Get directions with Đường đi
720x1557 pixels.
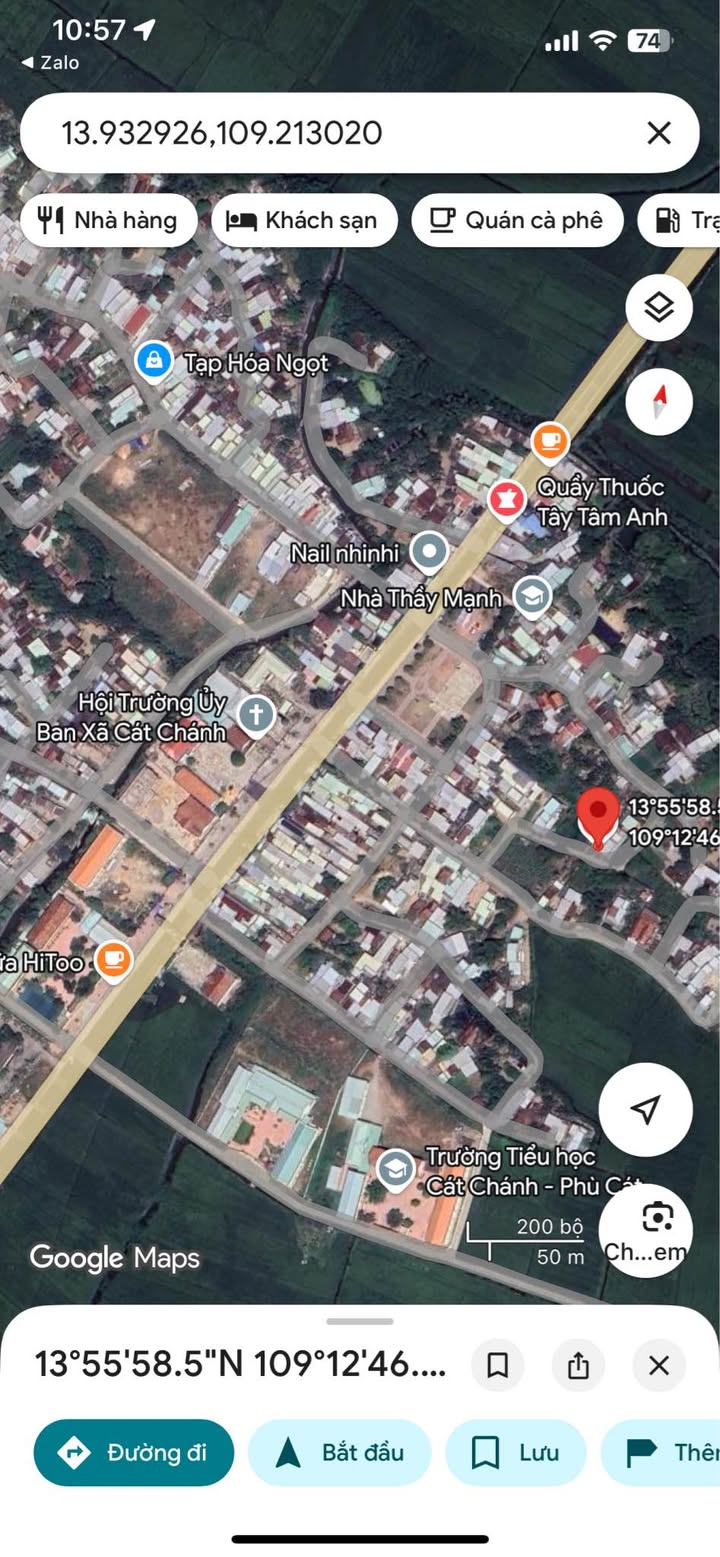[x=134, y=1452]
